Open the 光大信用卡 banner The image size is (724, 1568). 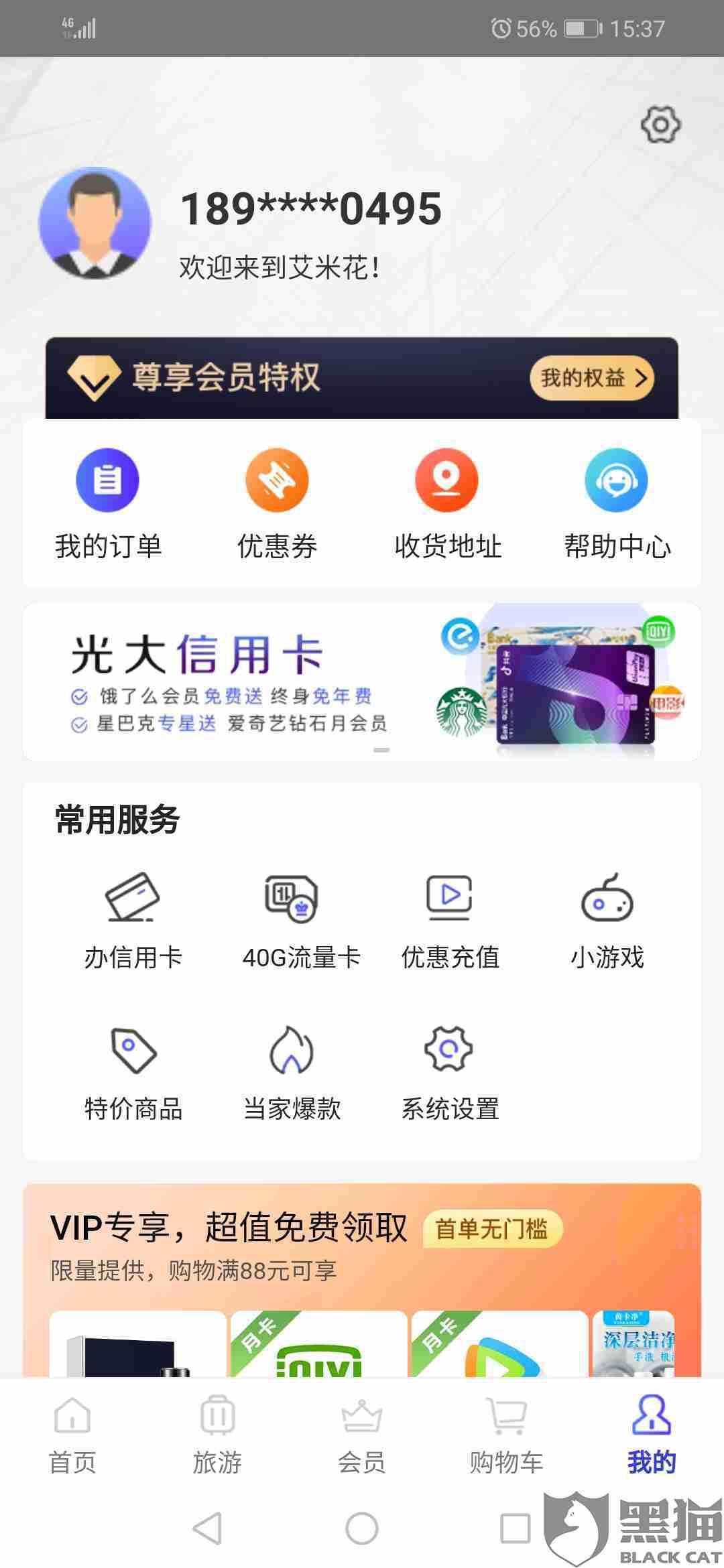coord(362,681)
